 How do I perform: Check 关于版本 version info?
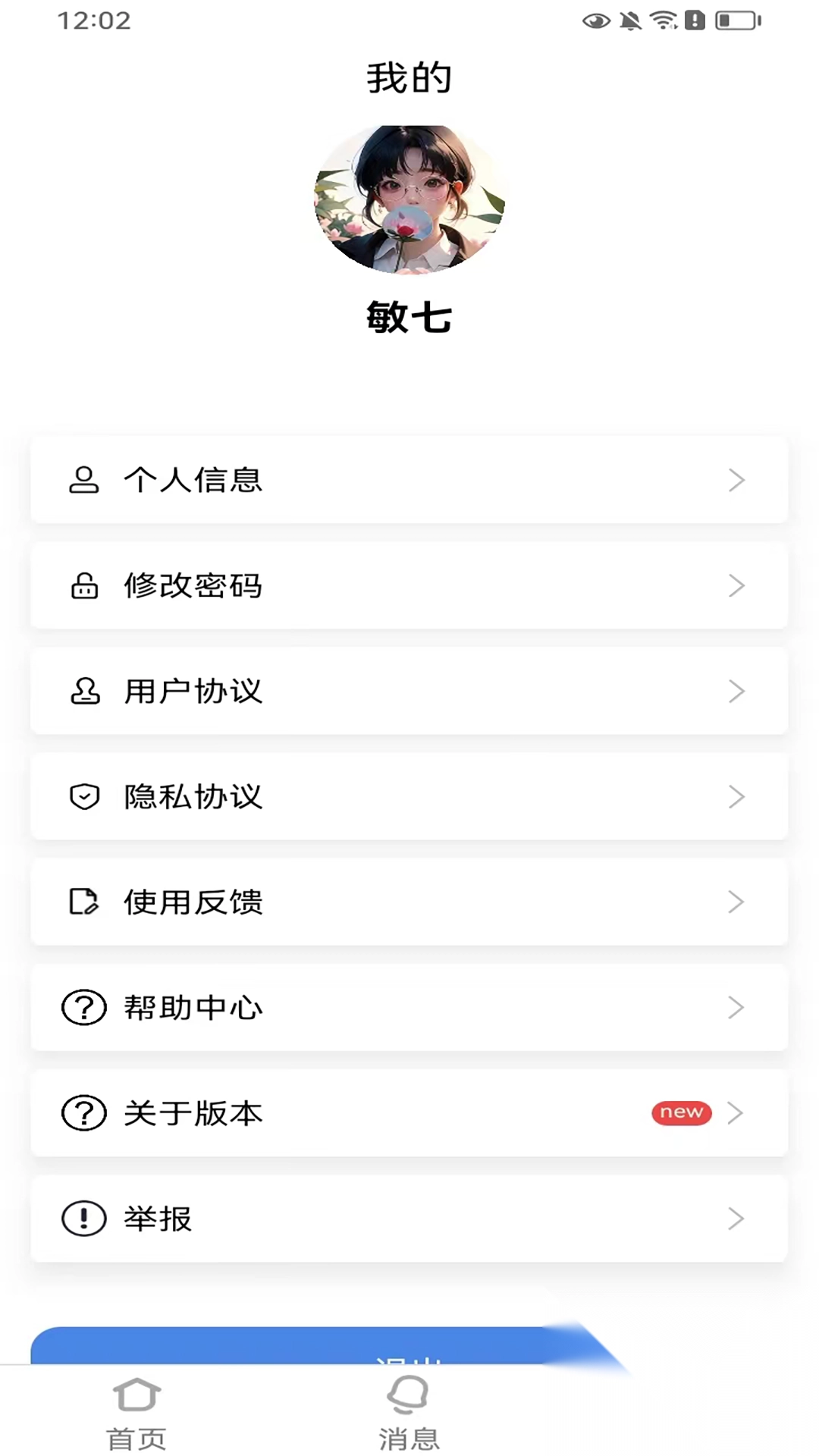pyautogui.click(x=409, y=1112)
